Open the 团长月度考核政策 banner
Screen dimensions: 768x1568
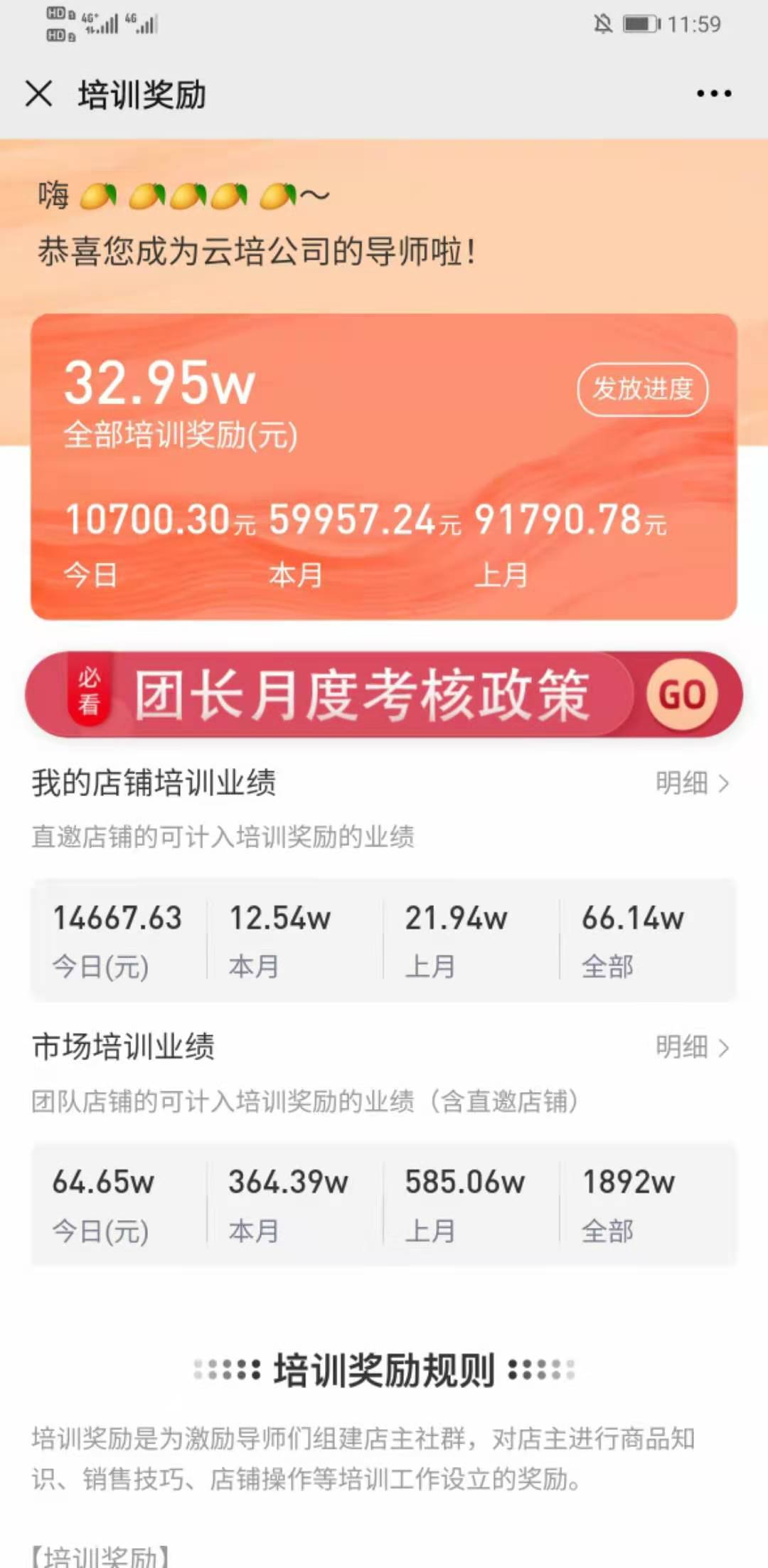[x=384, y=694]
